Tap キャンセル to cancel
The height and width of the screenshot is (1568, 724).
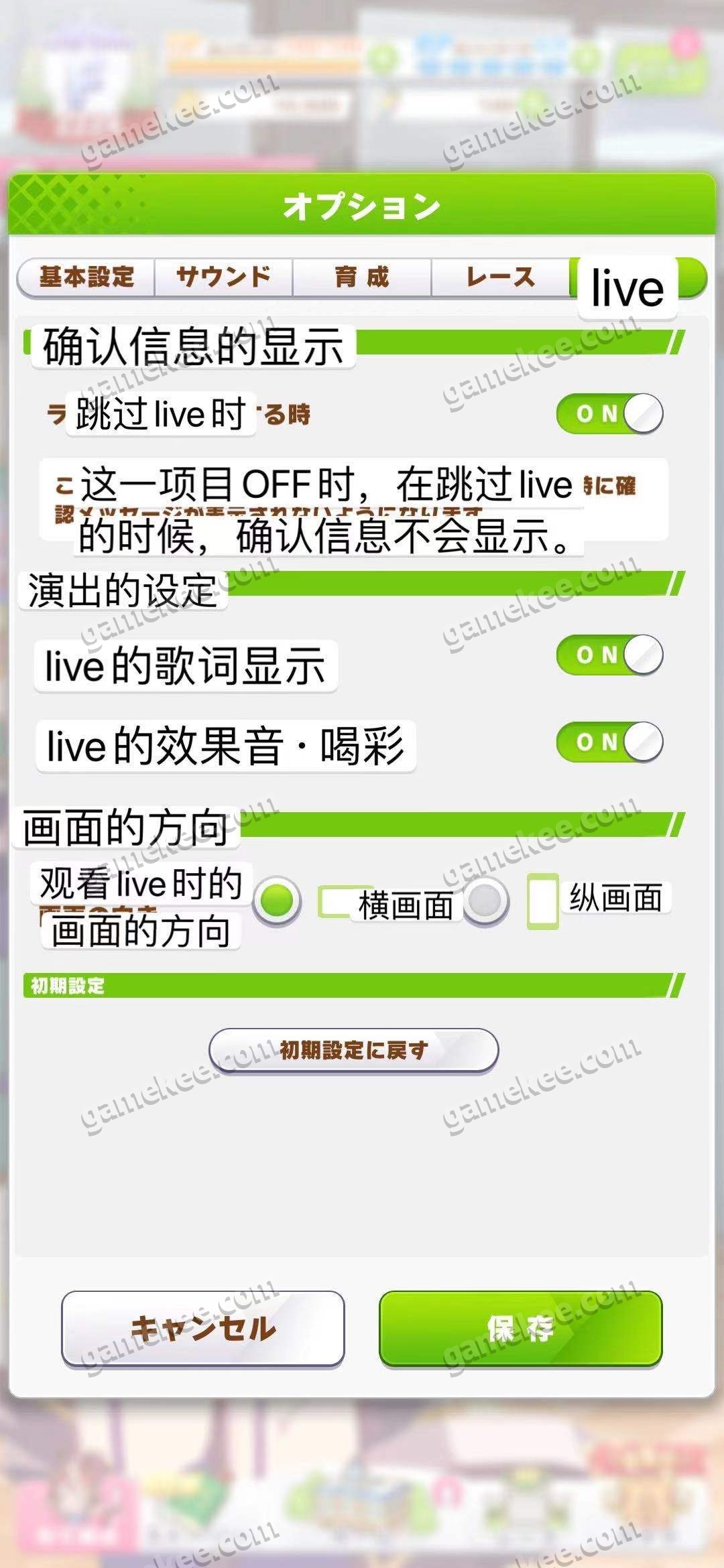(202, 1328)
